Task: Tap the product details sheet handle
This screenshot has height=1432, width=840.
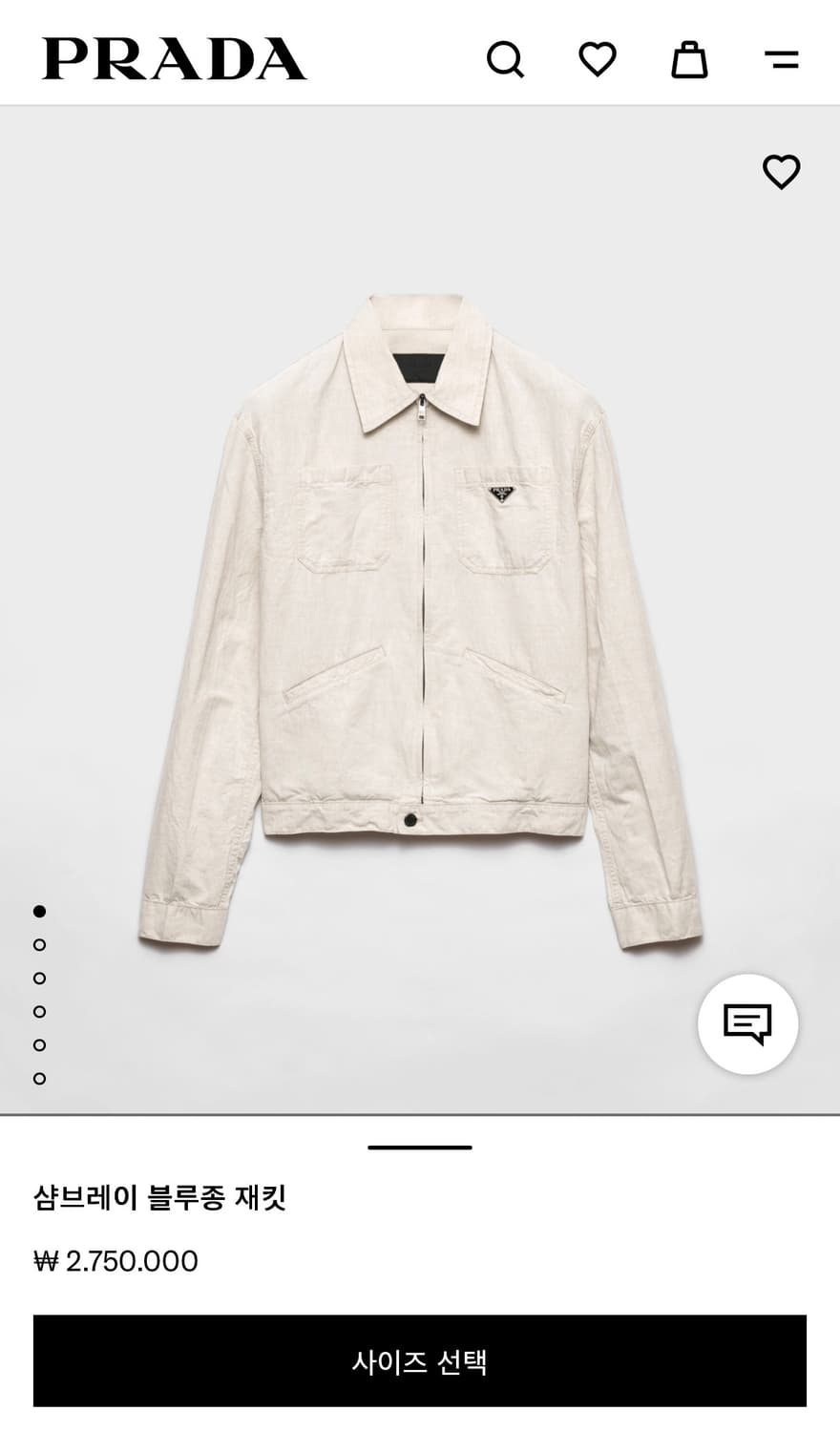Action: 420,1148
